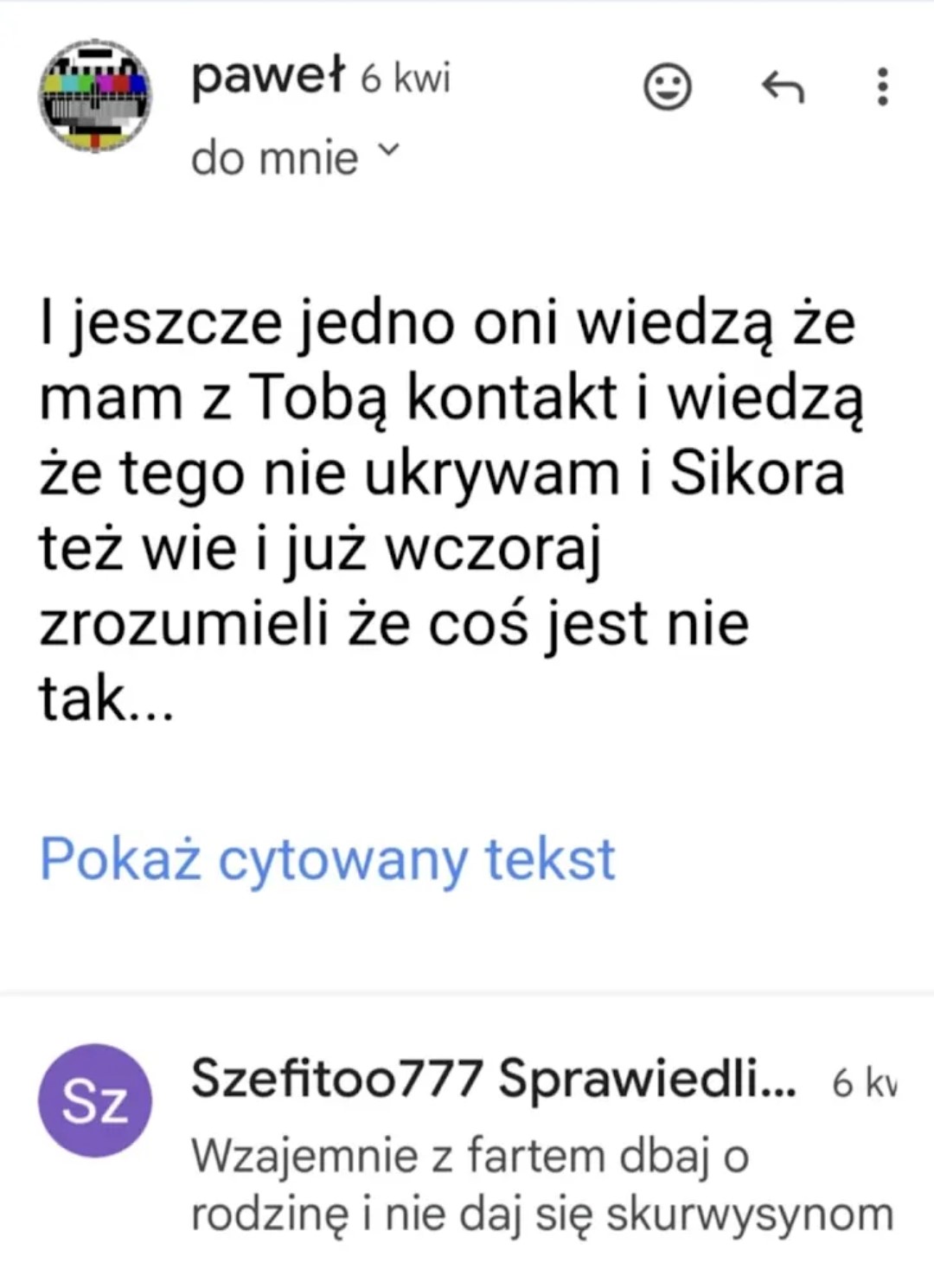Open the overflow menu for paweł's message
The image size is (934, 1288).
pos(882,87)
